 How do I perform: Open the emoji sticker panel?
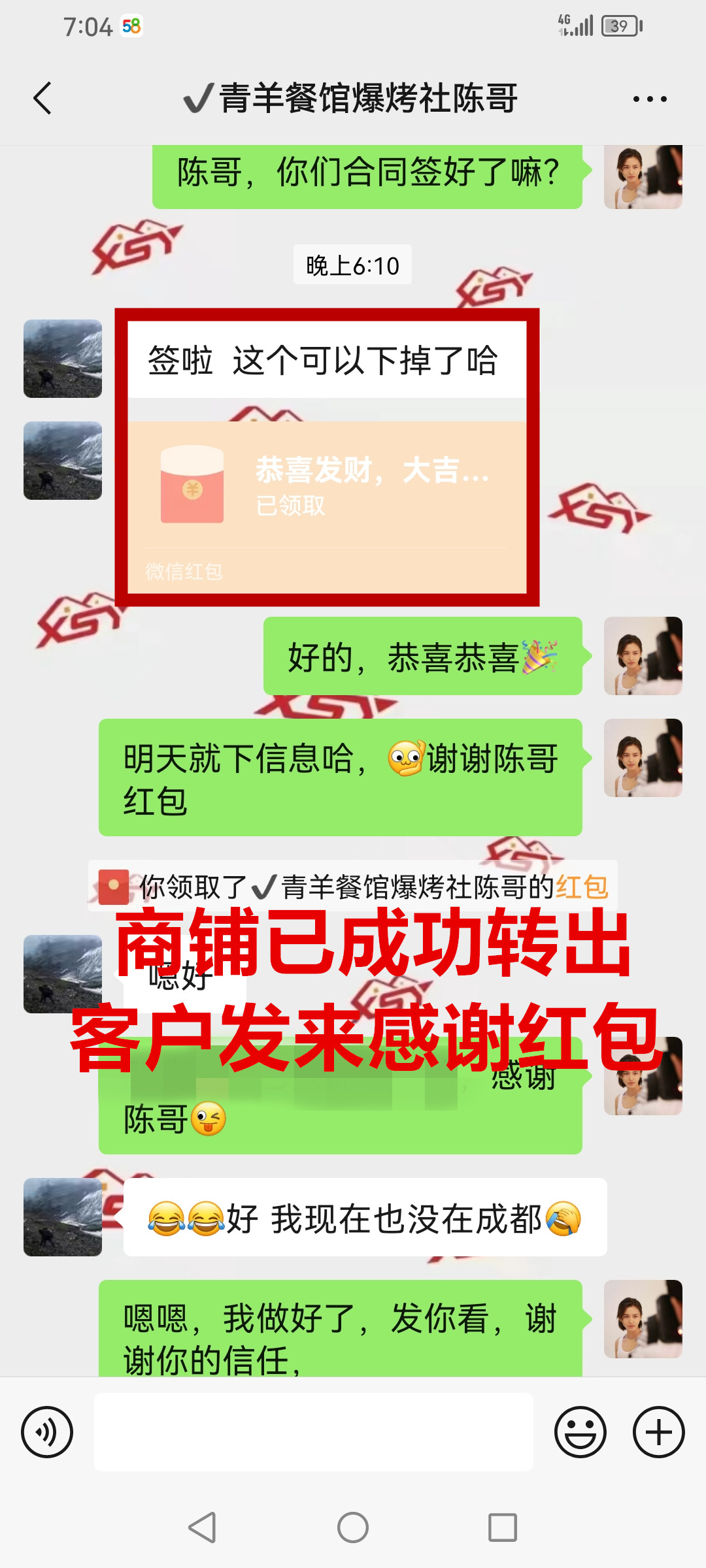(x=580, y=1432)
